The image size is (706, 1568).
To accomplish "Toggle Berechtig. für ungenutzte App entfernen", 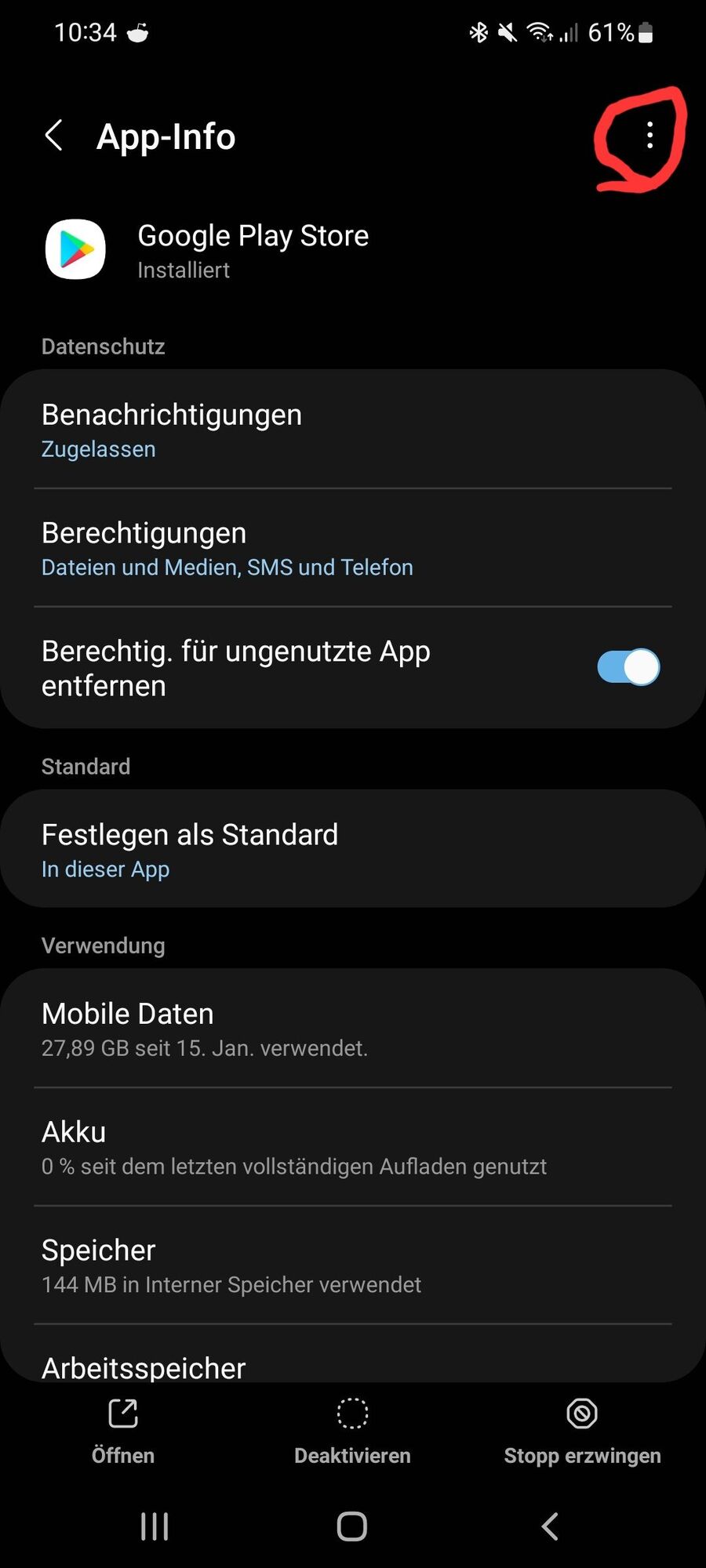I will [x=628, y=667].
